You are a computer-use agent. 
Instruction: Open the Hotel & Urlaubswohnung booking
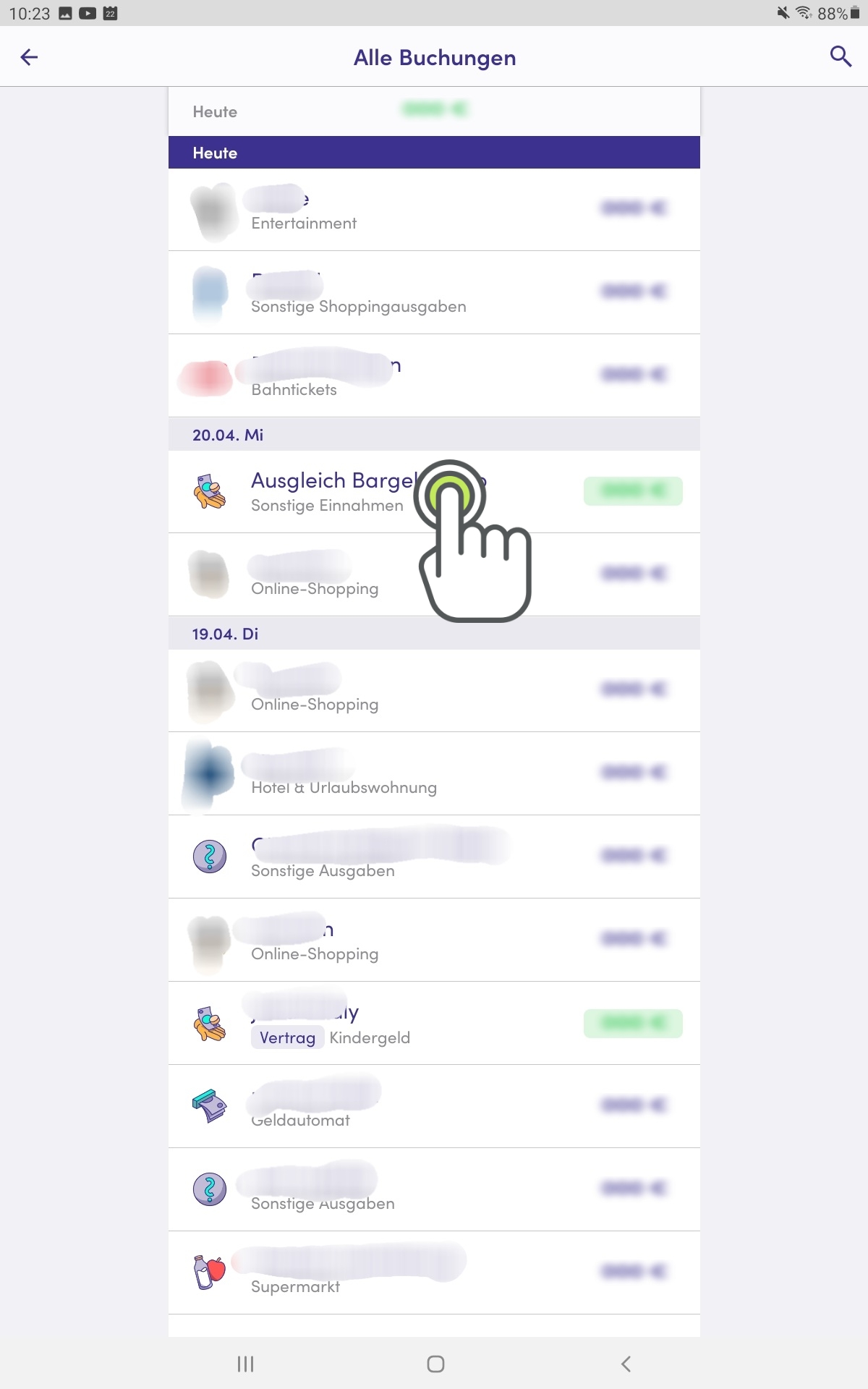tap(434, 774)
